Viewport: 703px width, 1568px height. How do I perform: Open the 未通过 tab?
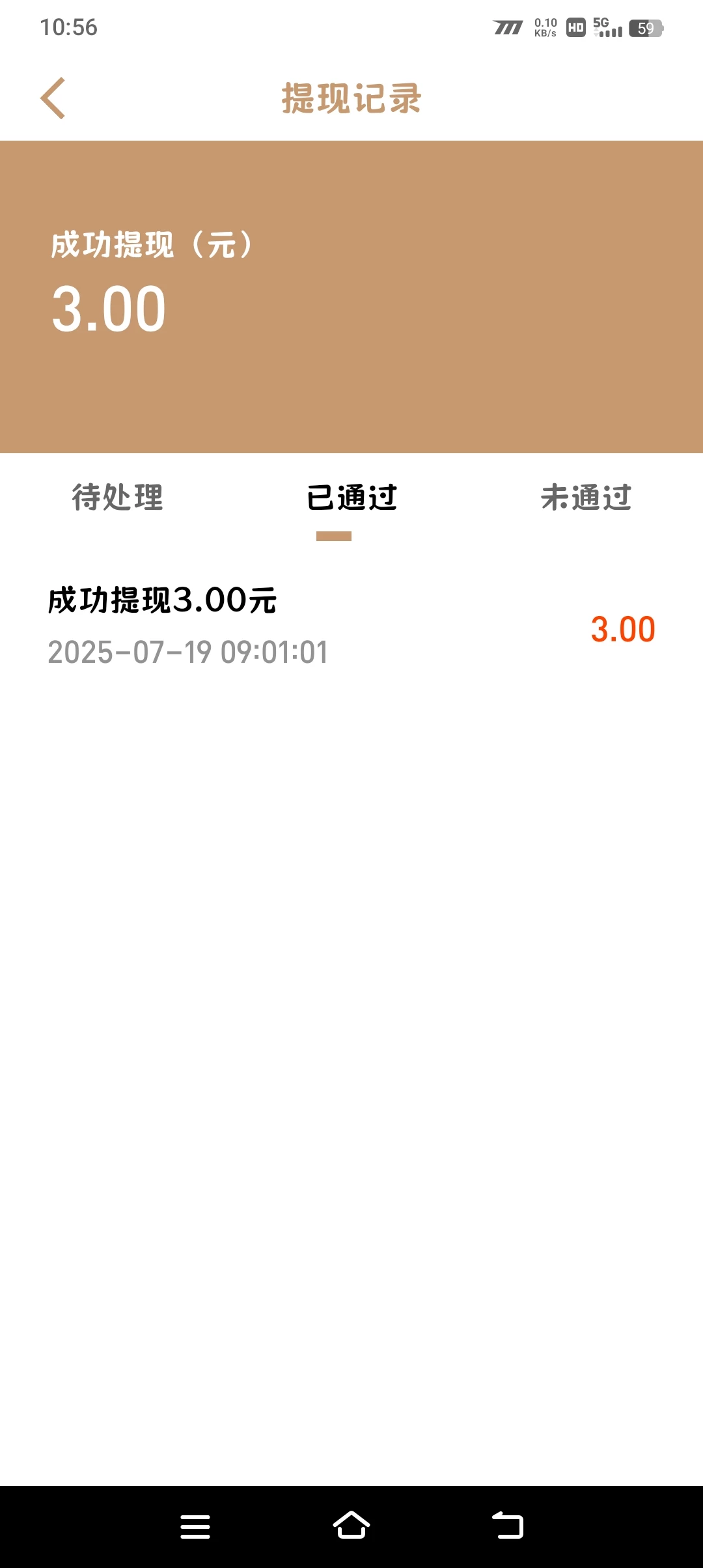(586, 497)
